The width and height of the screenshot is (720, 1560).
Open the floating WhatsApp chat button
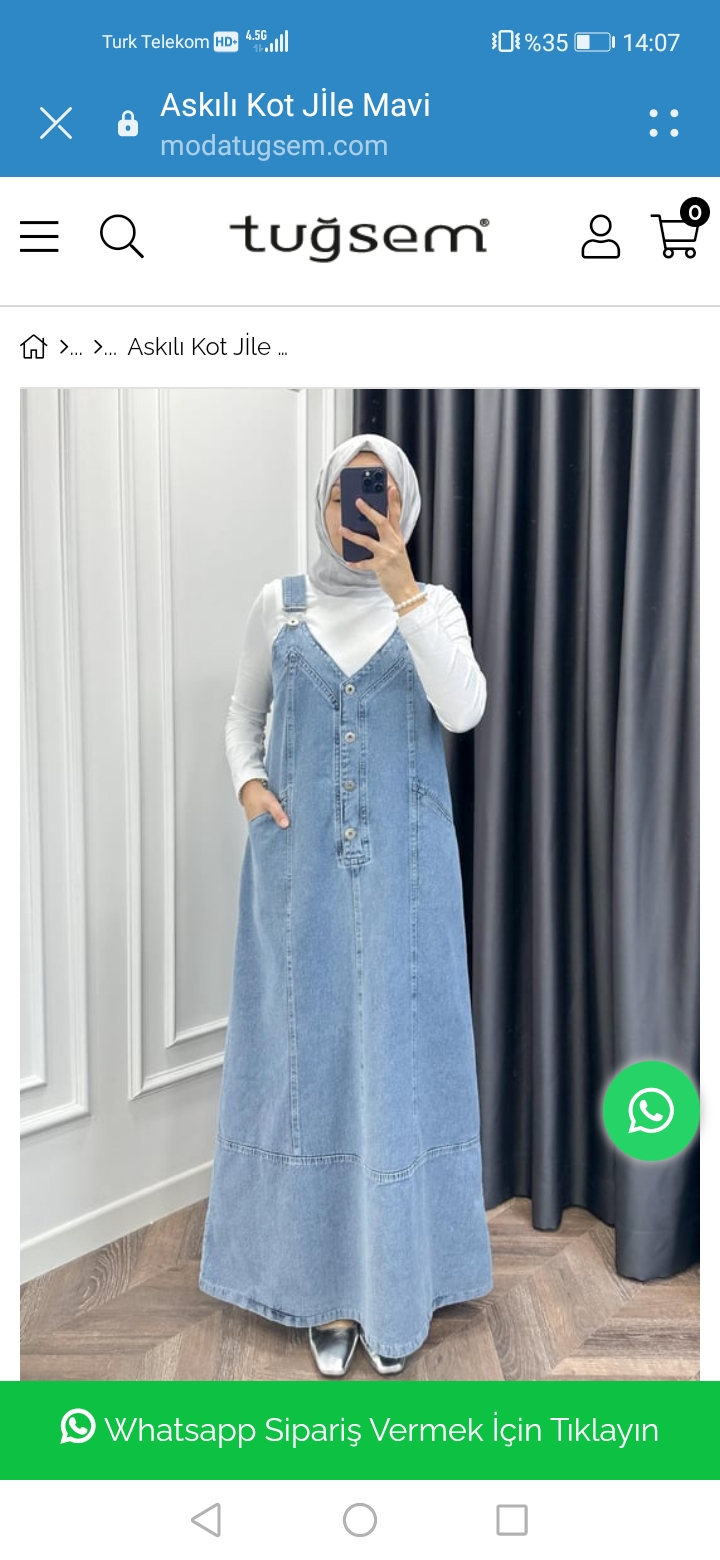(651, 1111)
